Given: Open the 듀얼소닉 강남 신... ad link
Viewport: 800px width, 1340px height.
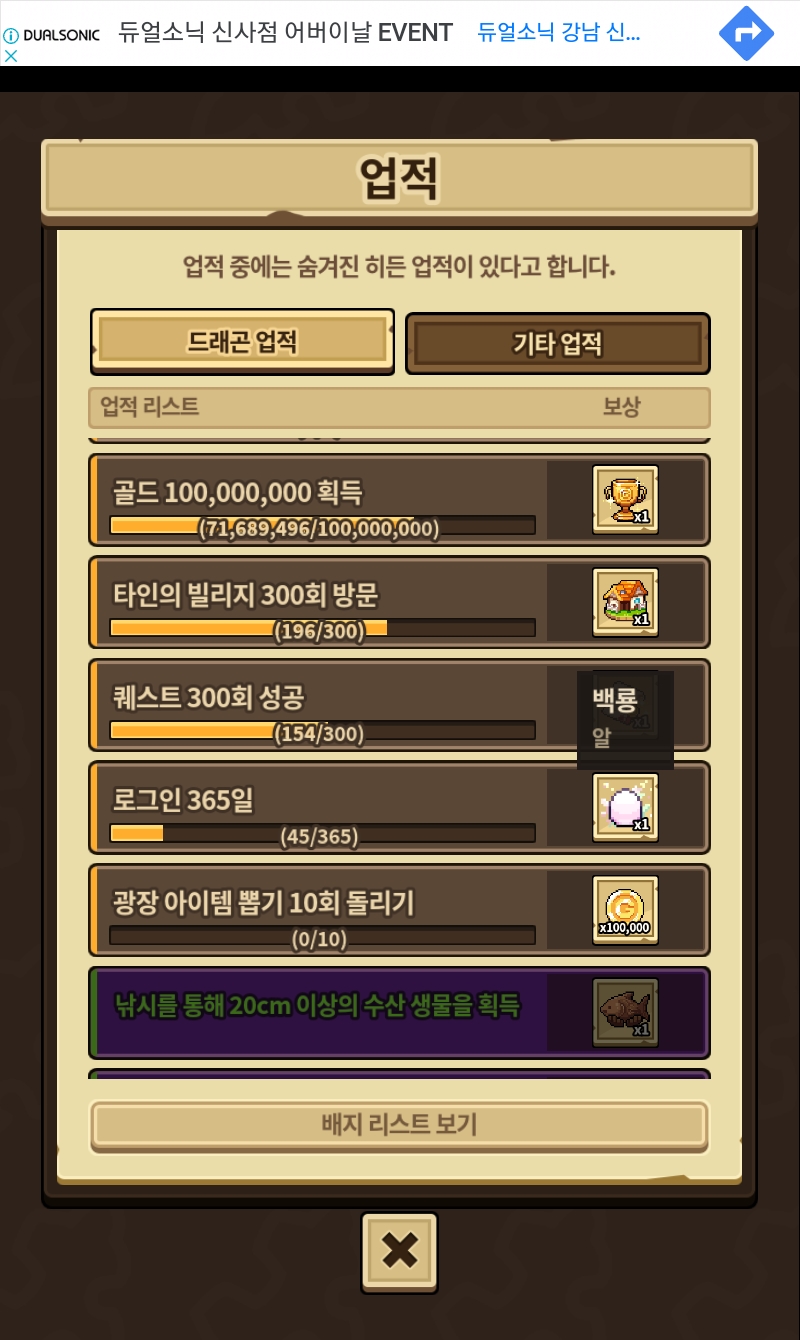Looking at the screenshot, I should click(x=558, y=32).
